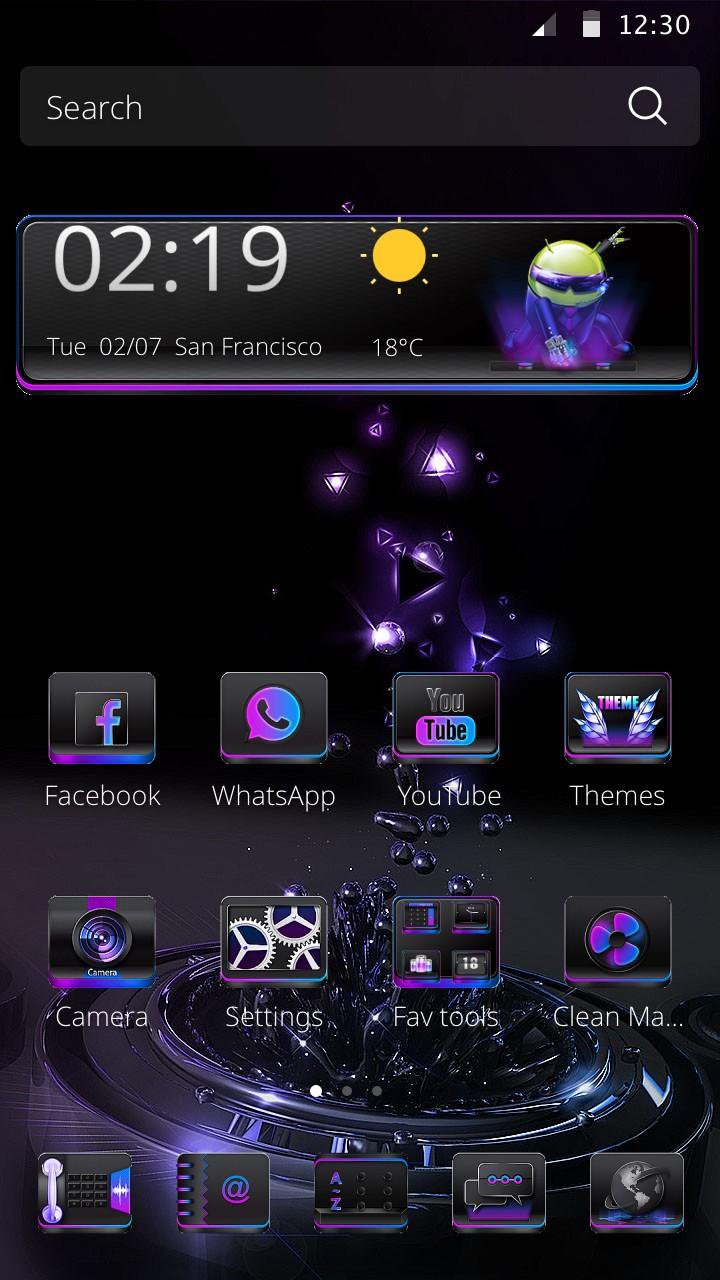This screenshot has height=1280, width=720.
Task: Open the @ contacts app in the dock
Action: [222, 1192]
